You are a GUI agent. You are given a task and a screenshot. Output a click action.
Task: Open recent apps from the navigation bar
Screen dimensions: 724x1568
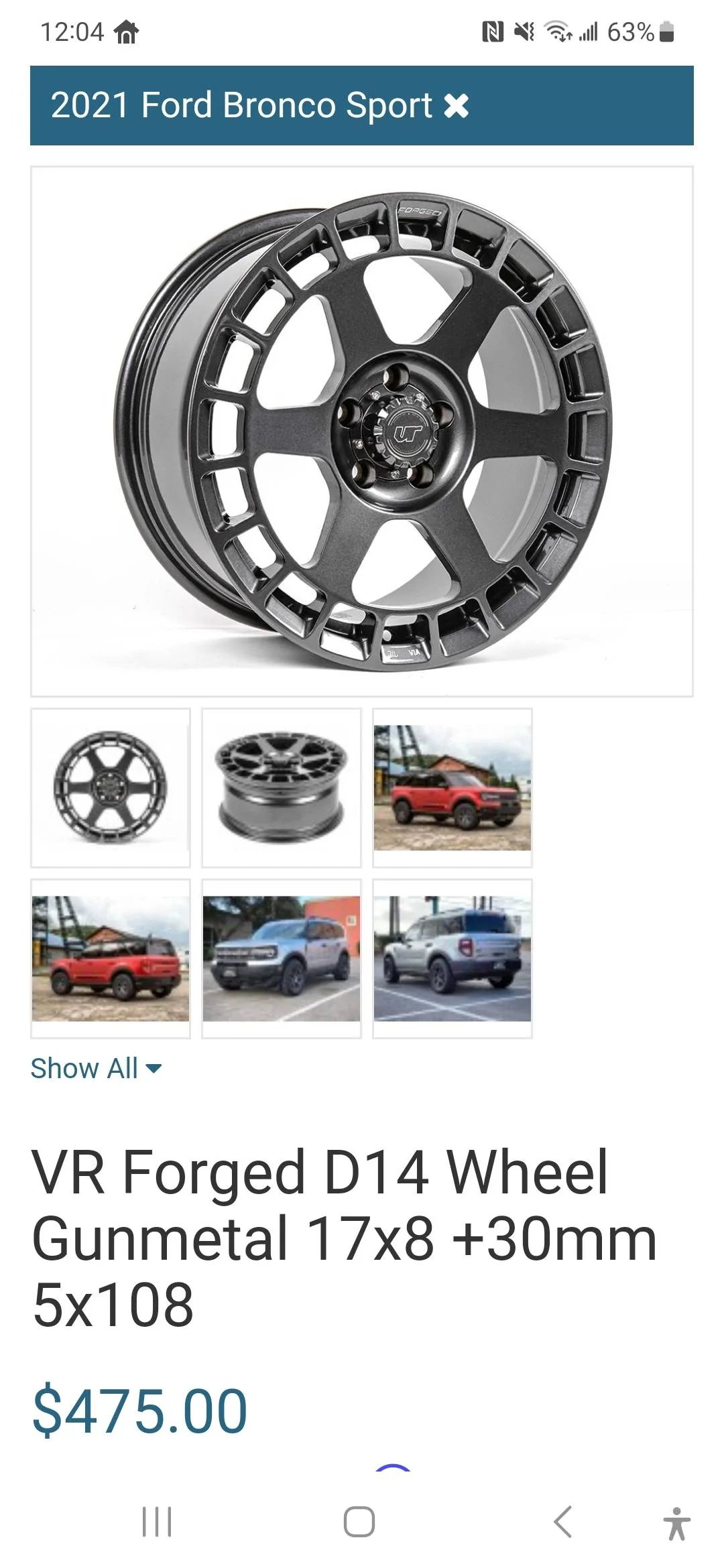[157, 1522]
